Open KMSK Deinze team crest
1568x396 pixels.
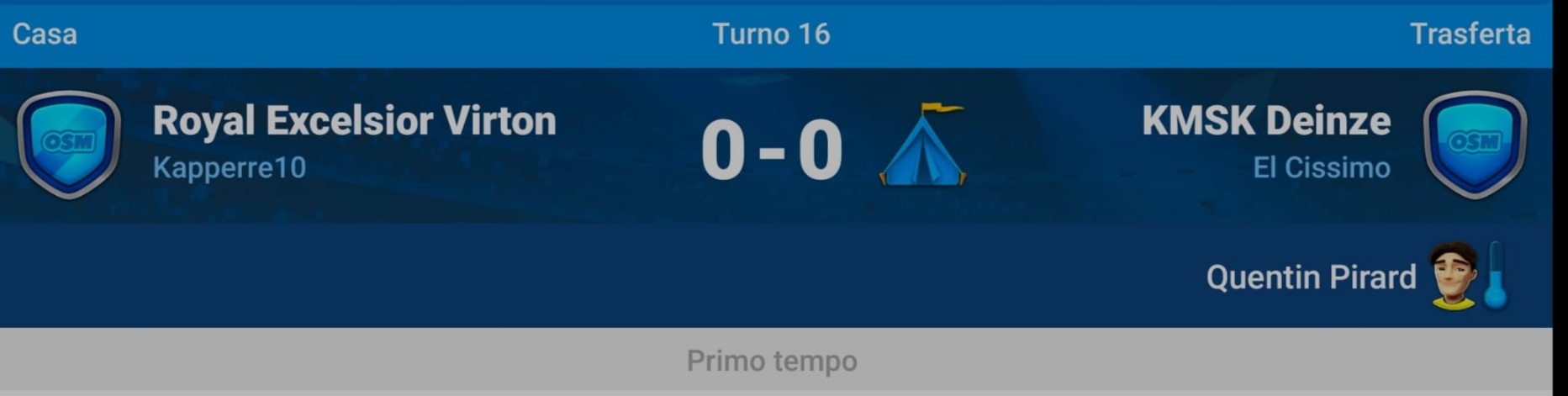pyautogui.click(x=1475, y=145)
